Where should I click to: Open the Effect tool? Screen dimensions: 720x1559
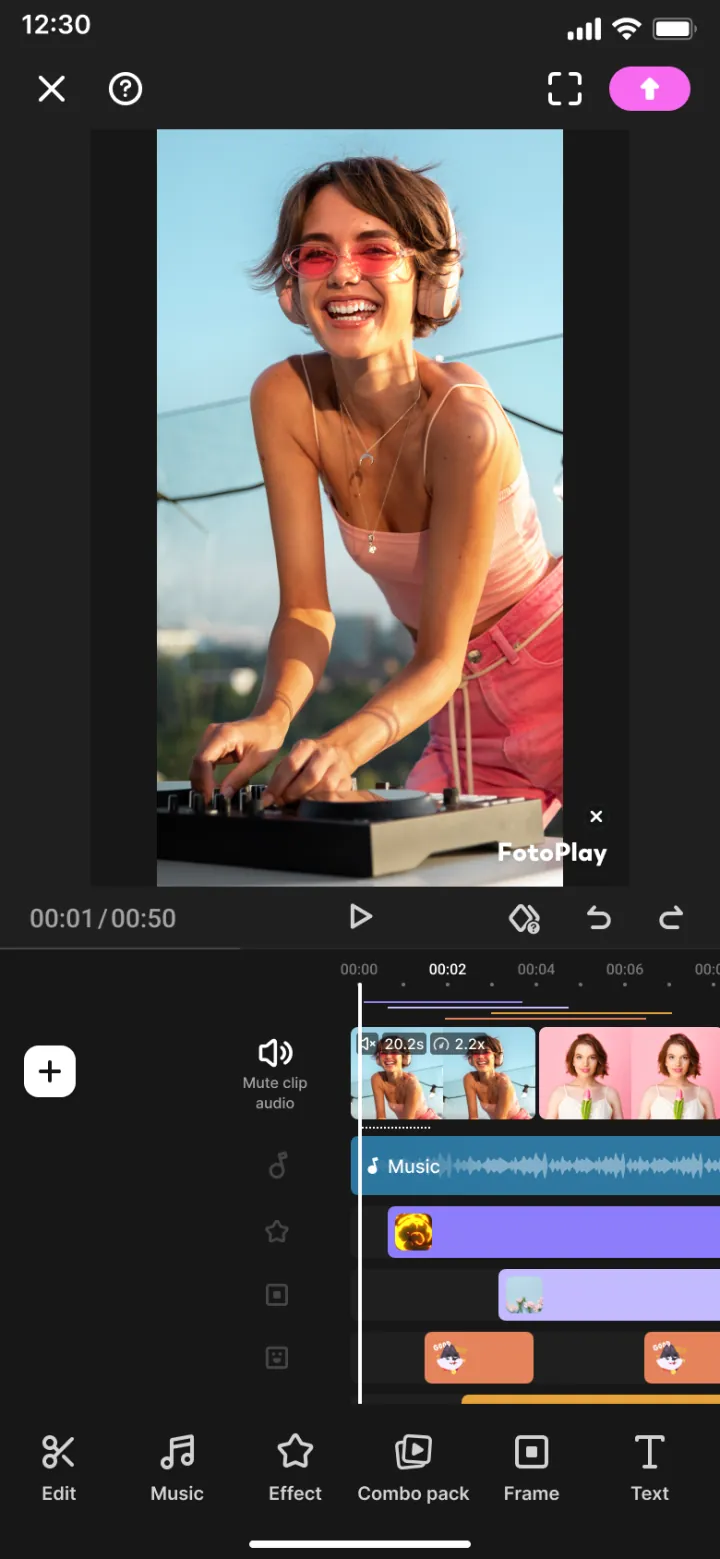[x=295, y=1467]
